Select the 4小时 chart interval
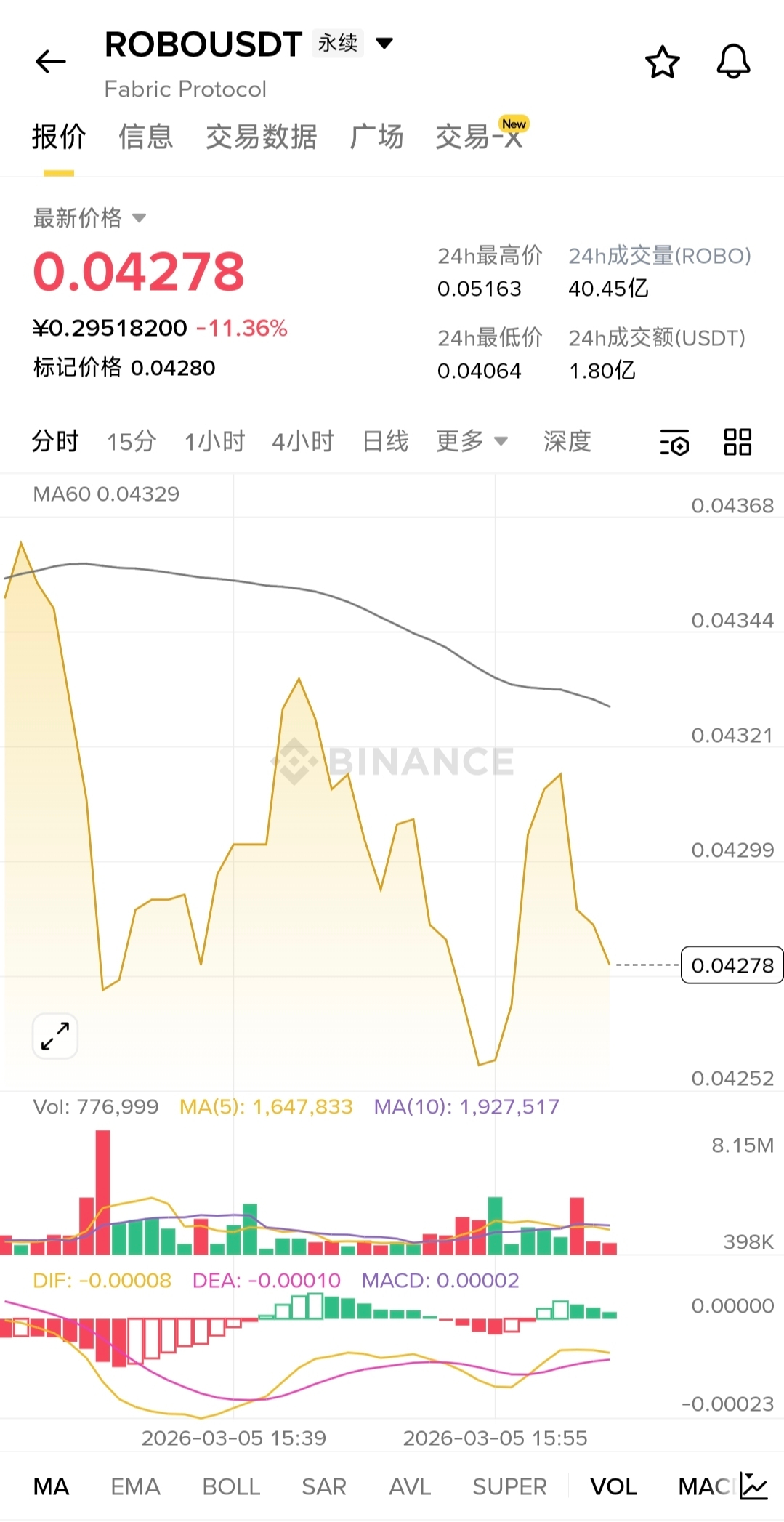The height and width of the screenshot is (1522, 784). click(x=302, y=441)
